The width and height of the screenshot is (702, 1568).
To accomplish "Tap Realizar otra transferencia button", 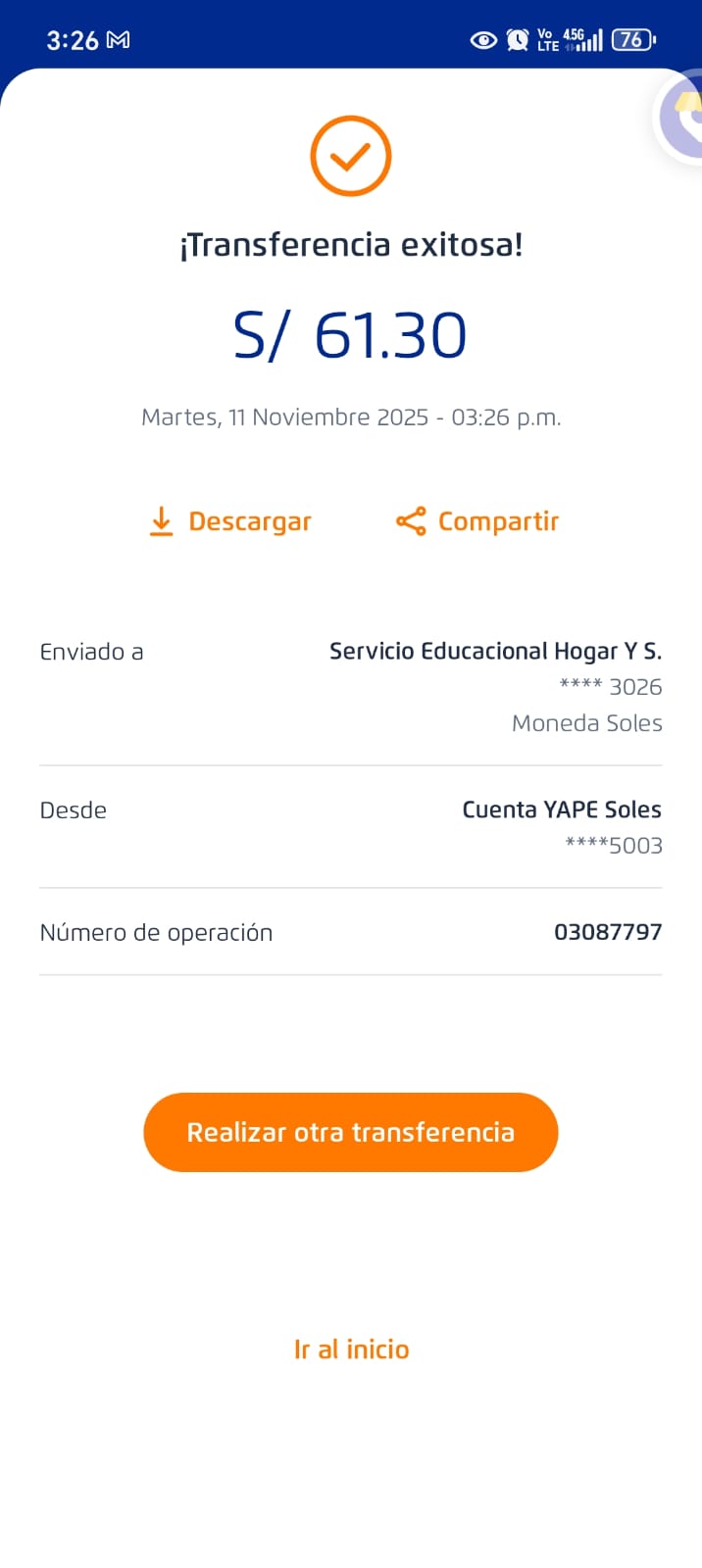I will (x=350, y=1132).
